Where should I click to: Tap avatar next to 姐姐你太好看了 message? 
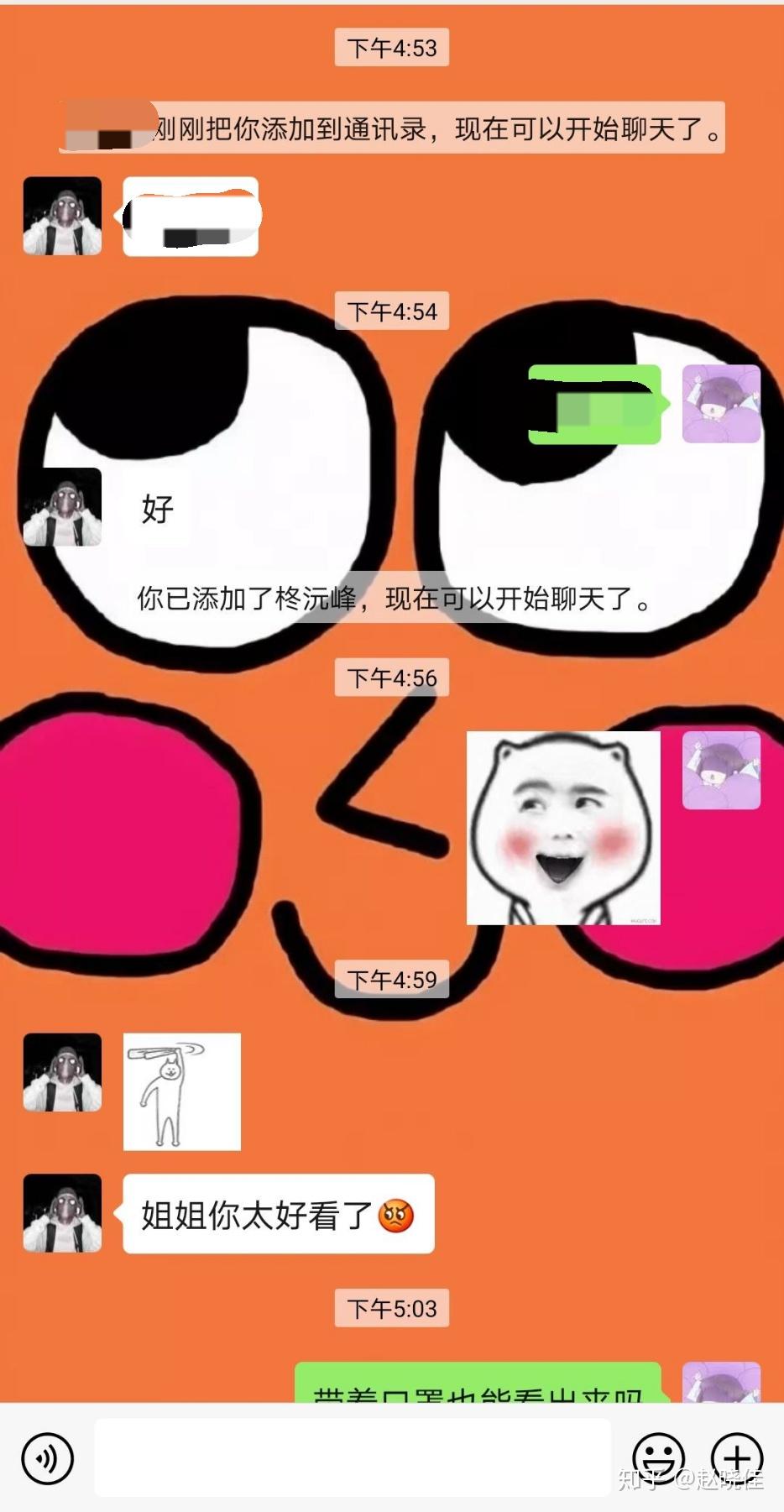62,1213
